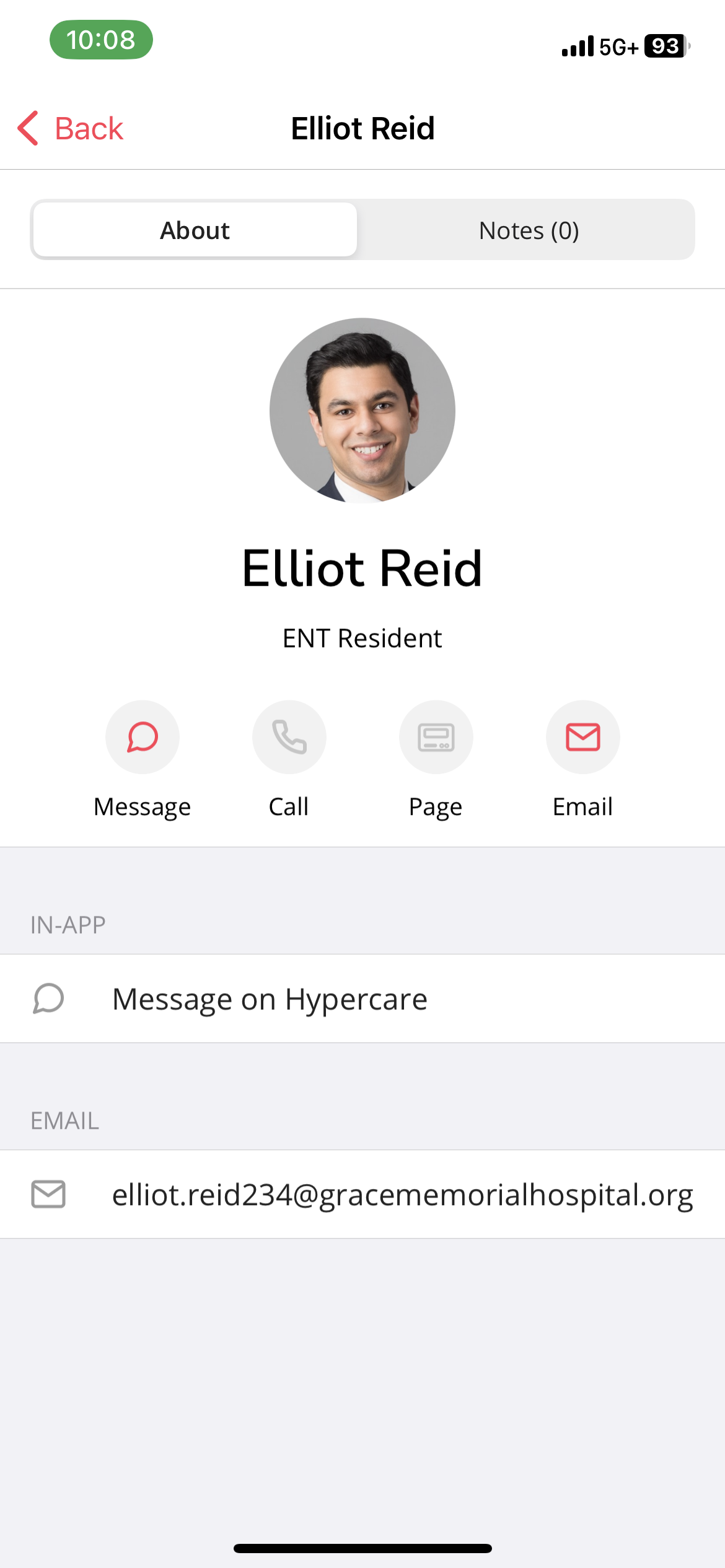Page Elliot Reid using pager icon
The width and height of the screenshot is (725, 1568).
click(x=436, y=737)
